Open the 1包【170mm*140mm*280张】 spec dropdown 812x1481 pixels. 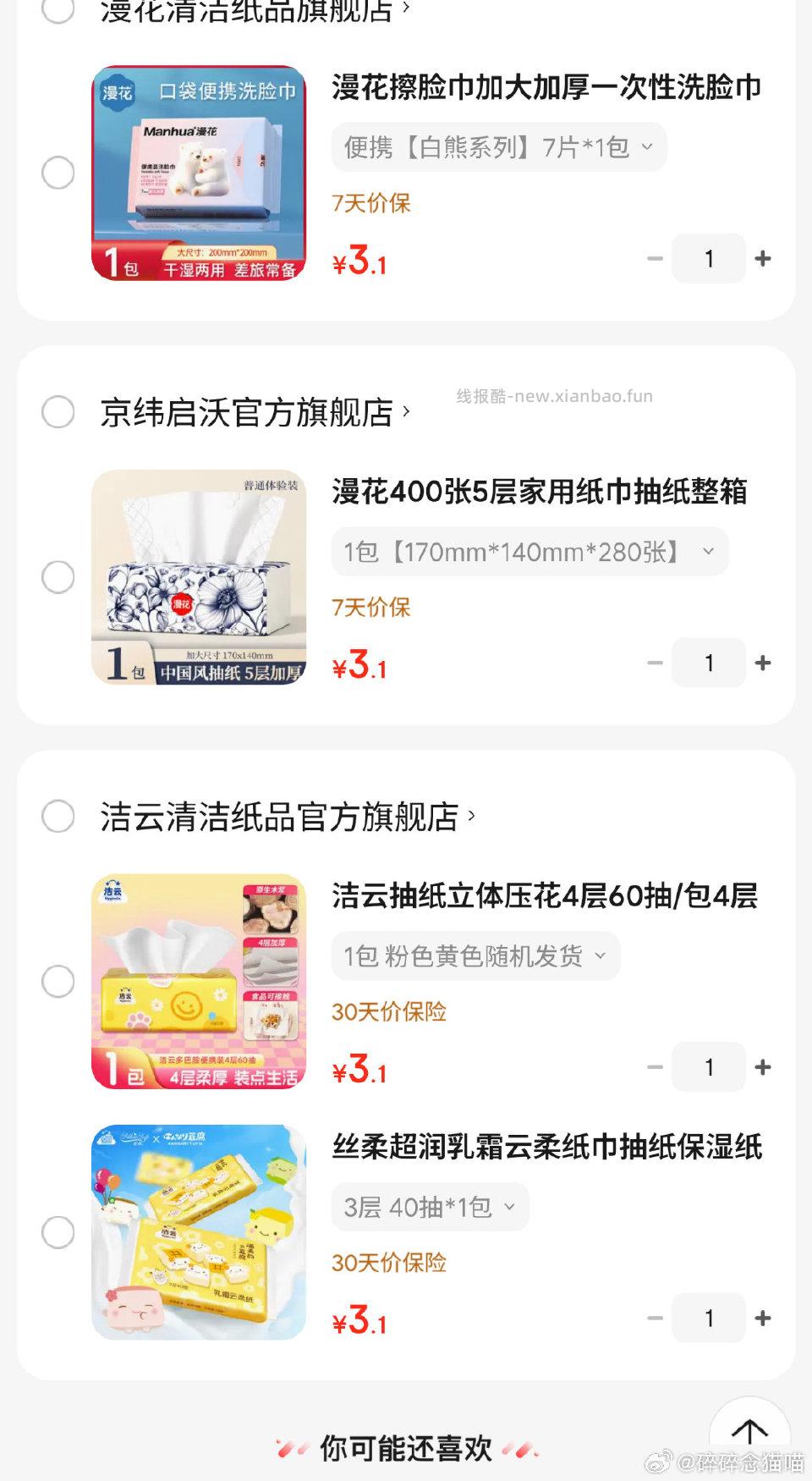pos(529,551)
